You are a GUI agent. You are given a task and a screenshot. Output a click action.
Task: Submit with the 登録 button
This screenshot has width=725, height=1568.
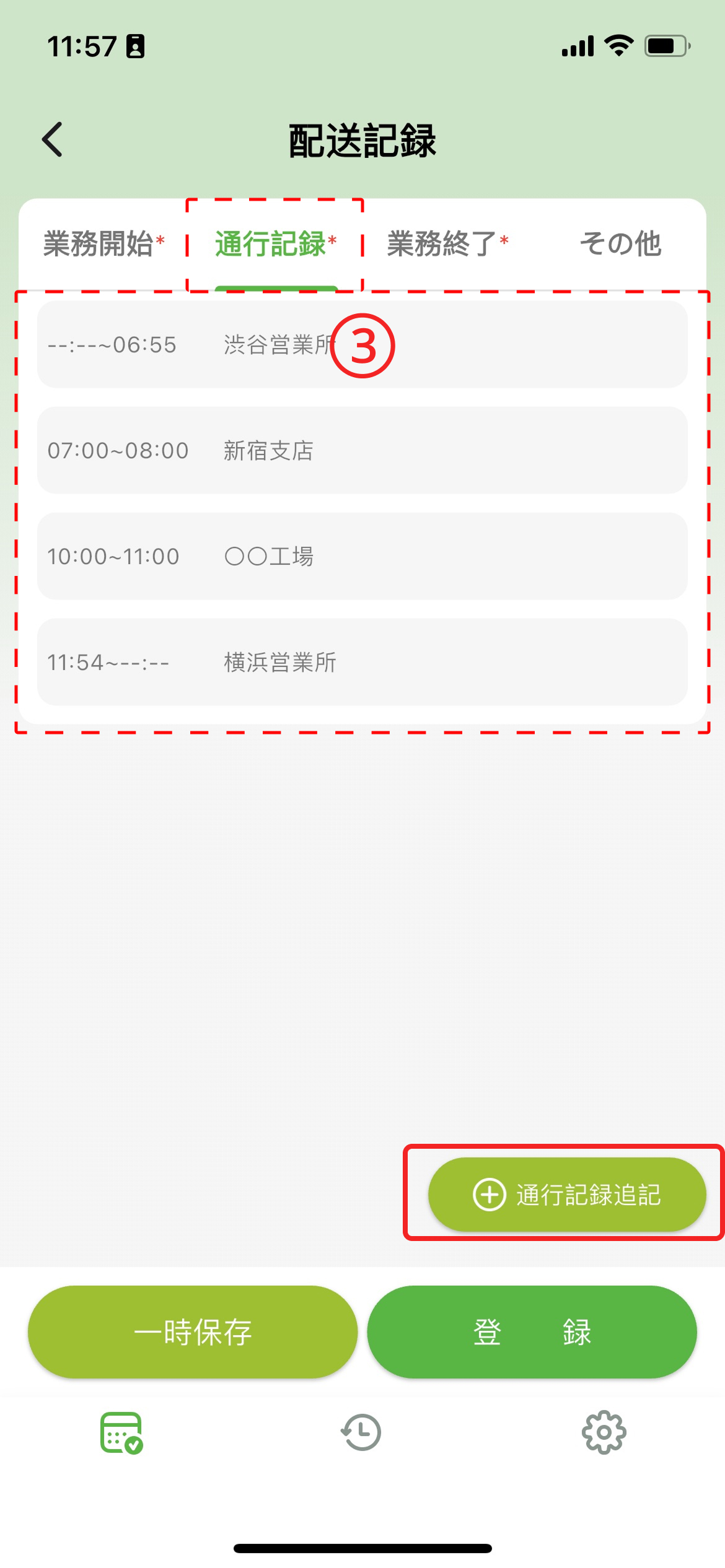tap(532, 1332)
